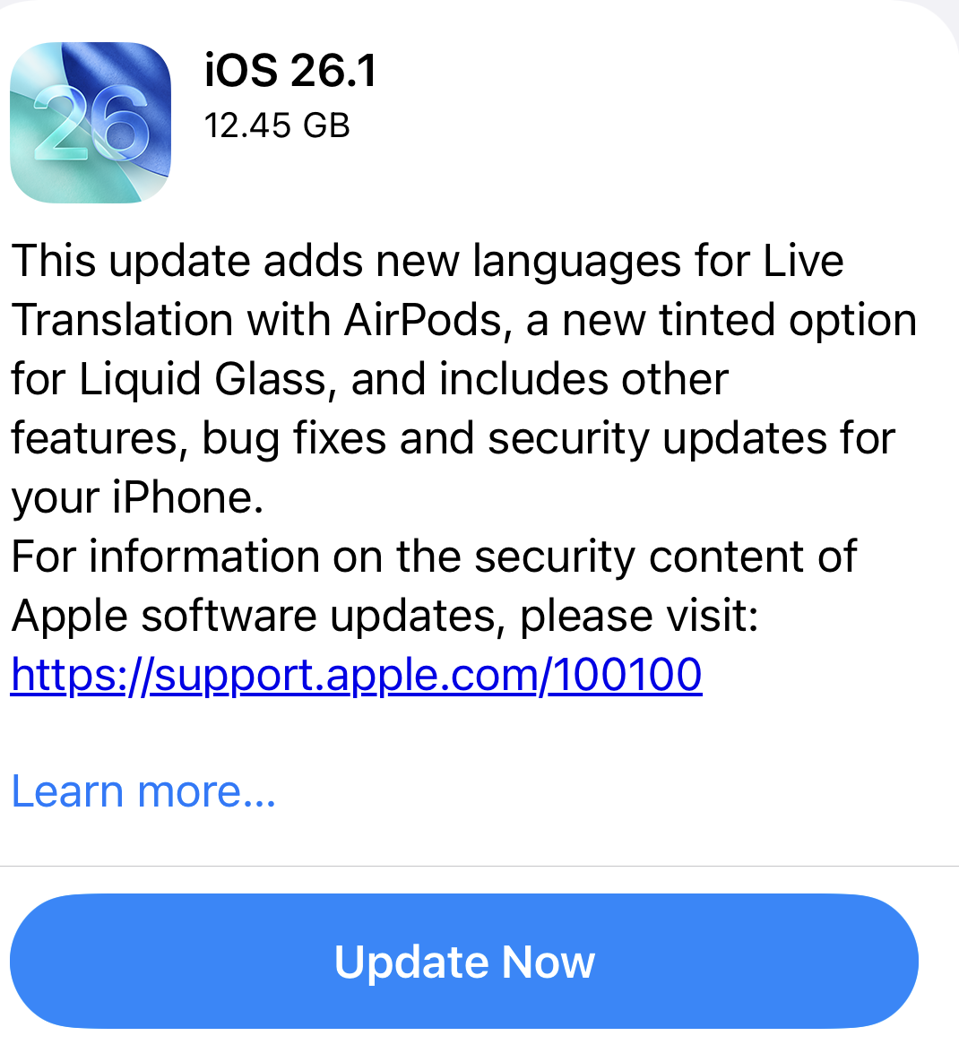
Task: Open the support.apple.com/100100 link
Action: tap(356, 675)
